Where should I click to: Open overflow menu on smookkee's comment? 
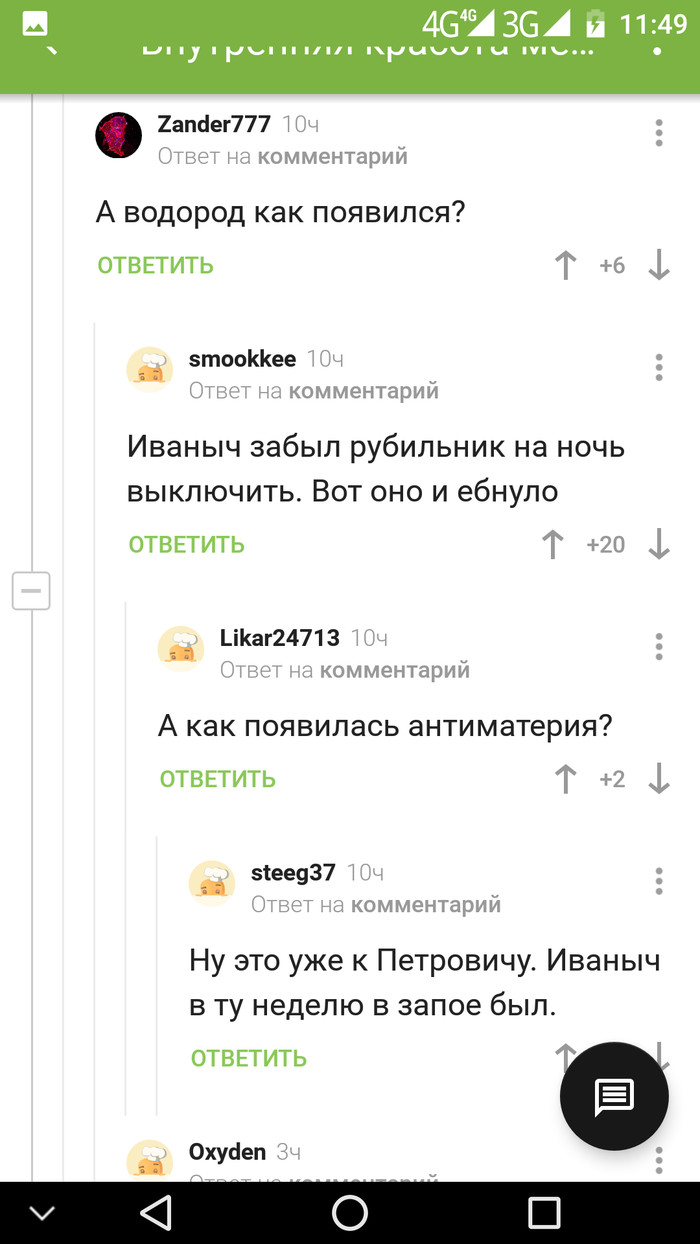coord(658,367)
